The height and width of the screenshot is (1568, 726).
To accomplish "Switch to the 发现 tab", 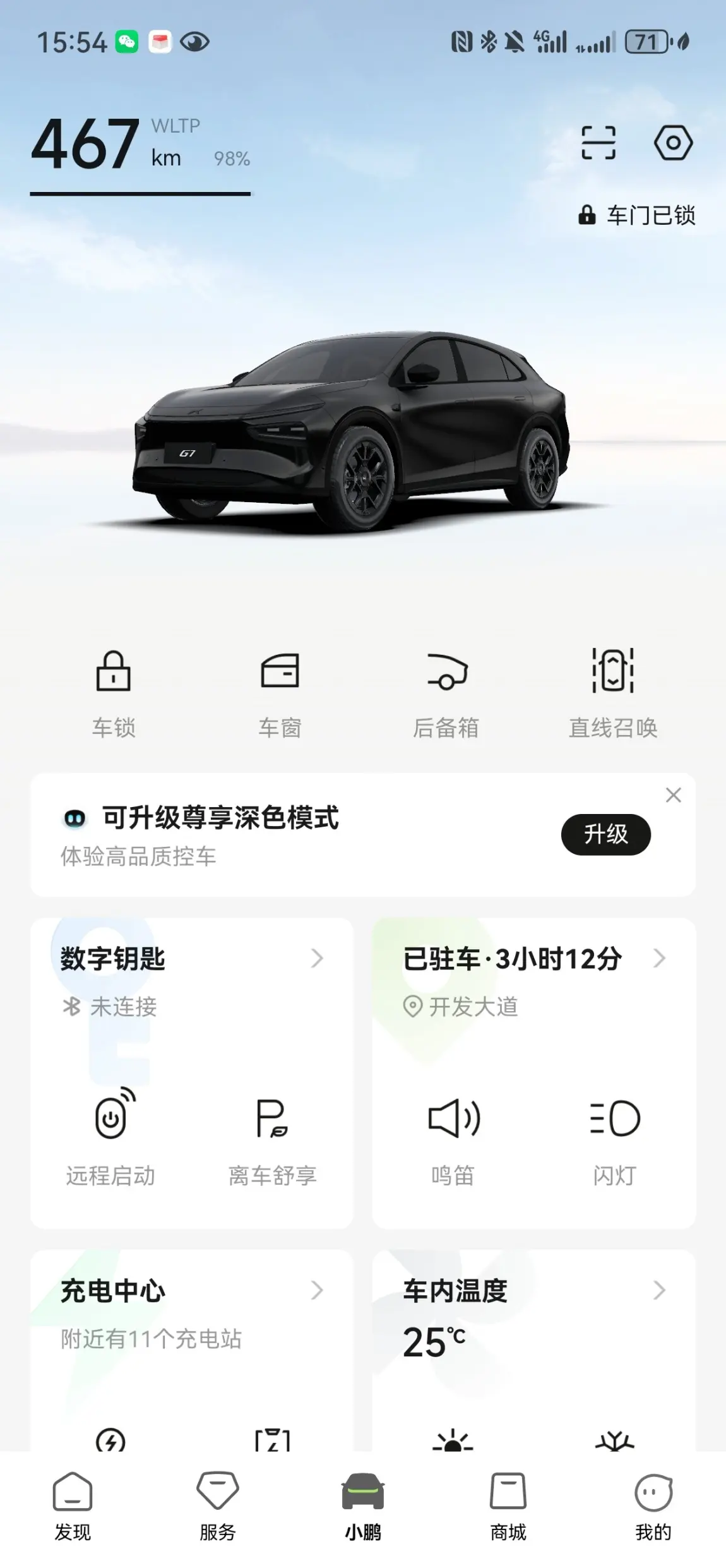I will 73,1507.
